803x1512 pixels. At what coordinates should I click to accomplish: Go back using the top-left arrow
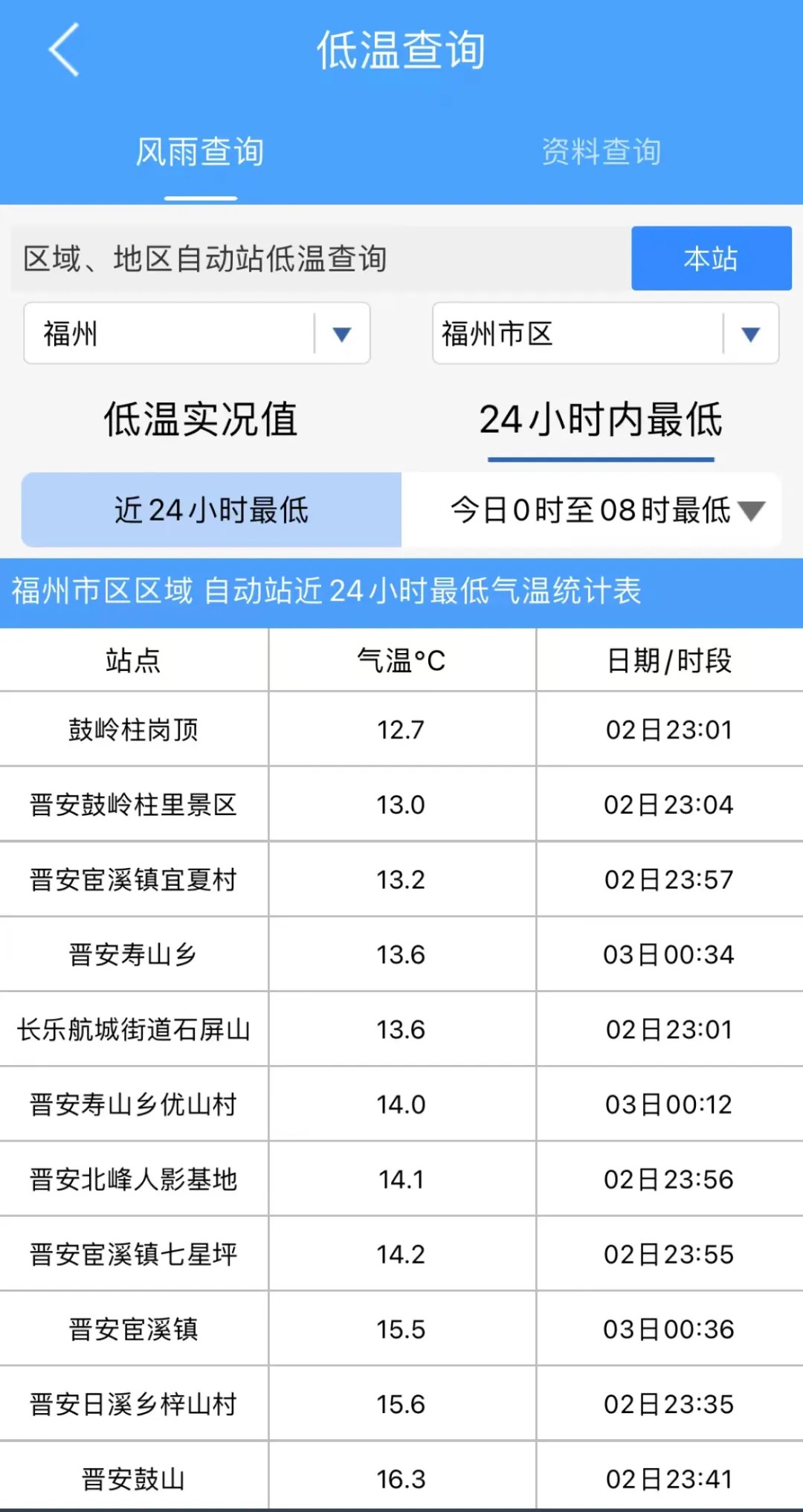(x=64, y=50)
